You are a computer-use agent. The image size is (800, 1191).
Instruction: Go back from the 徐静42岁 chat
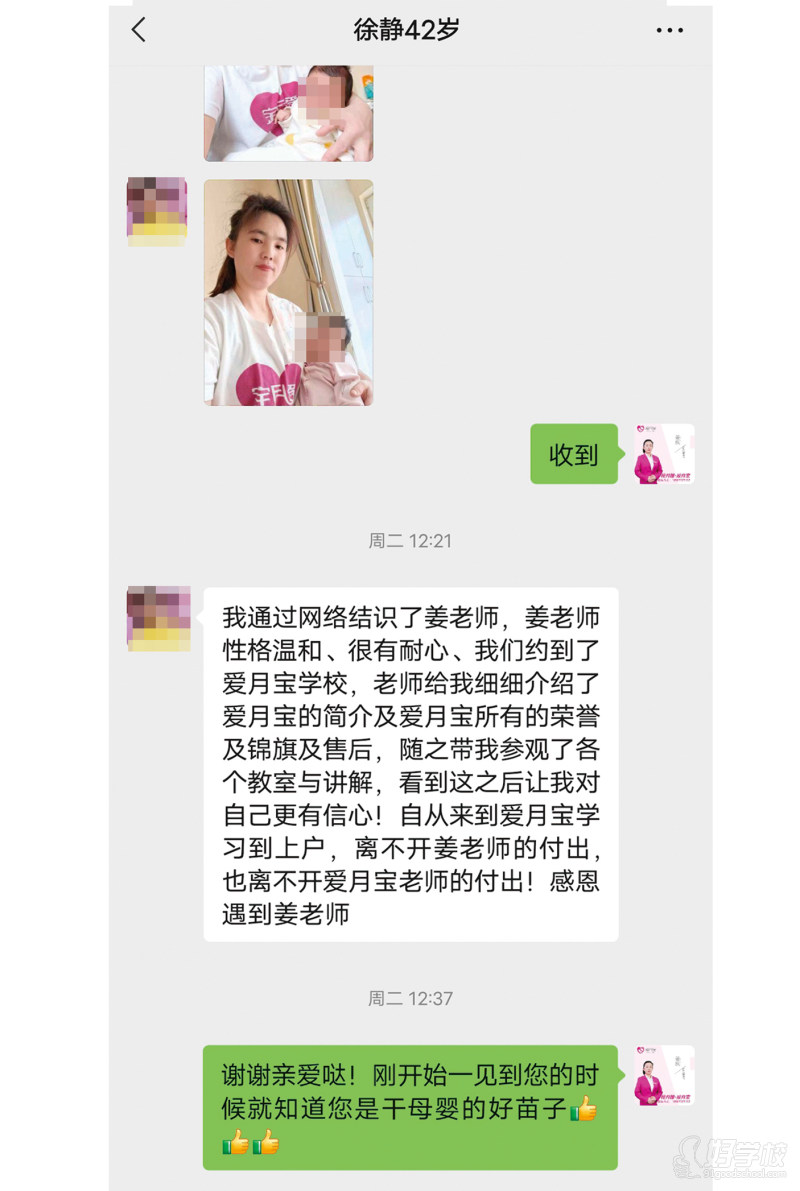click(139, 30)
